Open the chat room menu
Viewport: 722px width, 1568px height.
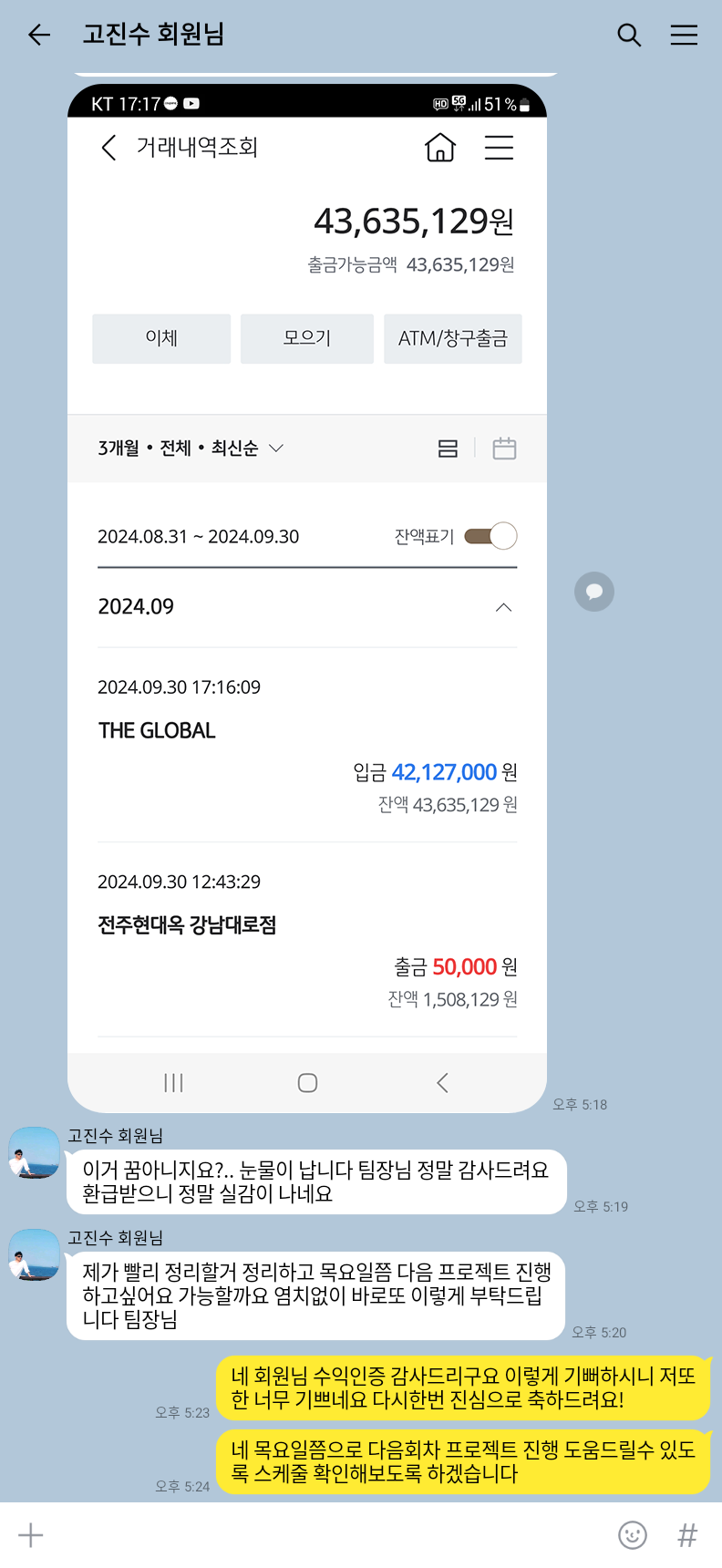tap(684, 36)
